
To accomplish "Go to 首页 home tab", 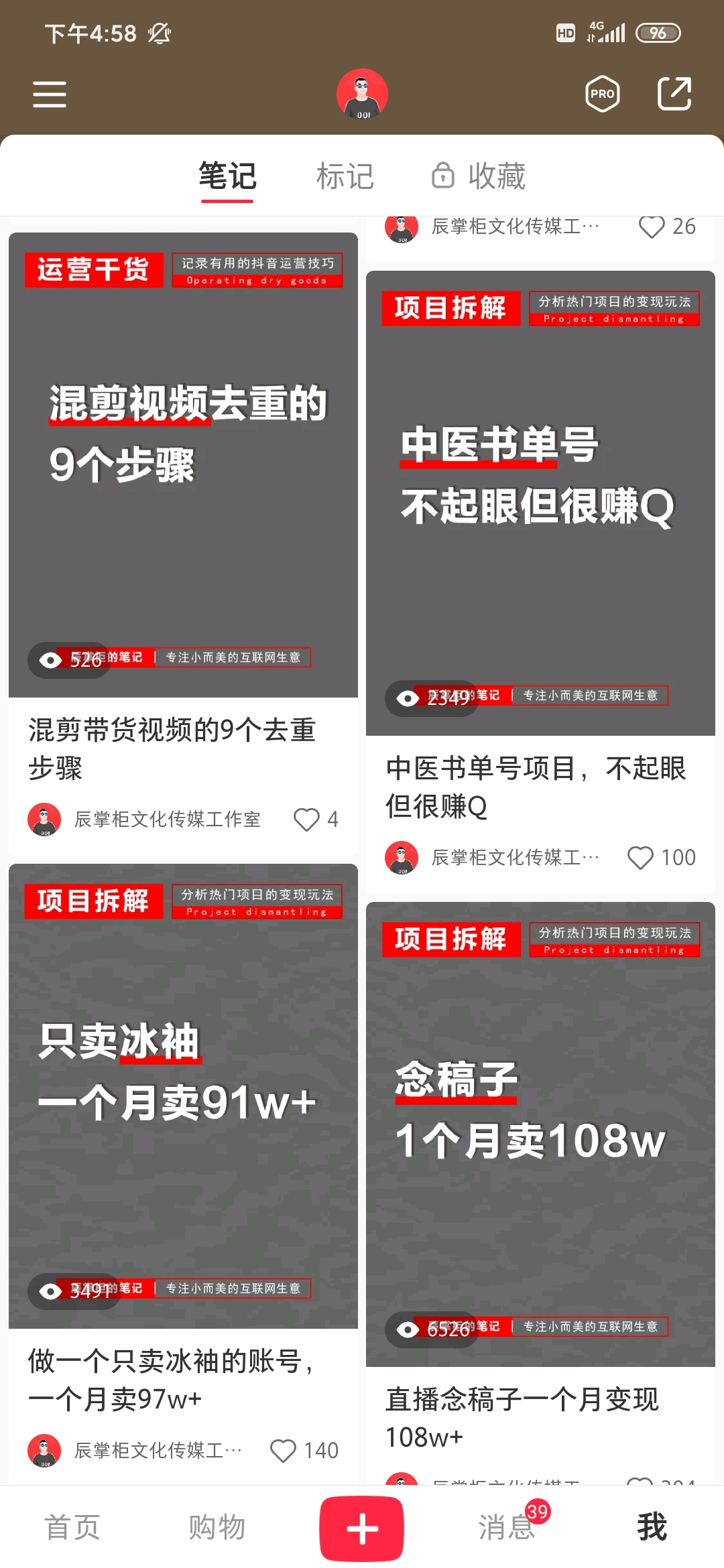I will click(x=72, y=1528).
